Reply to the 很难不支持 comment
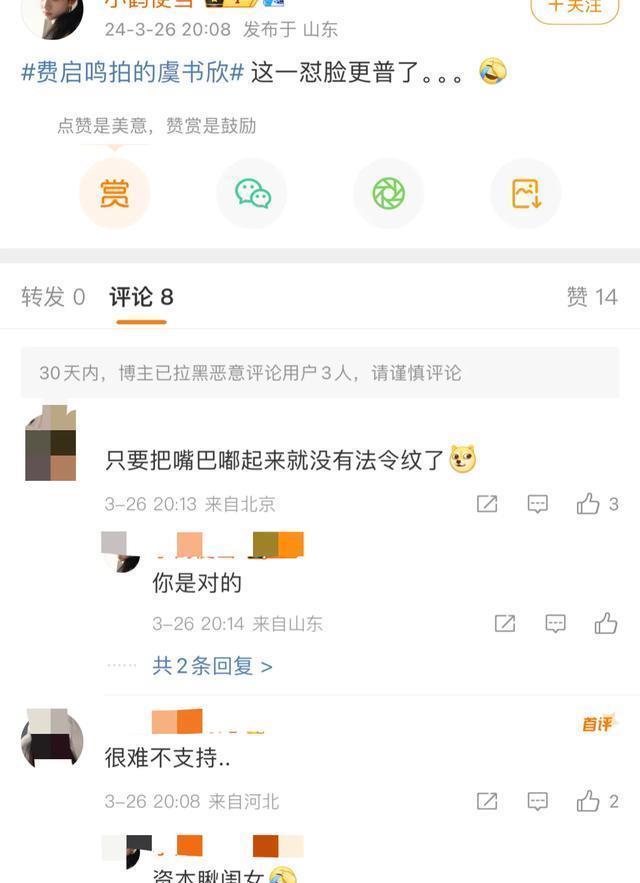This screenshot has width=640, height=883. pyautogui.click(x=538, y=801)
